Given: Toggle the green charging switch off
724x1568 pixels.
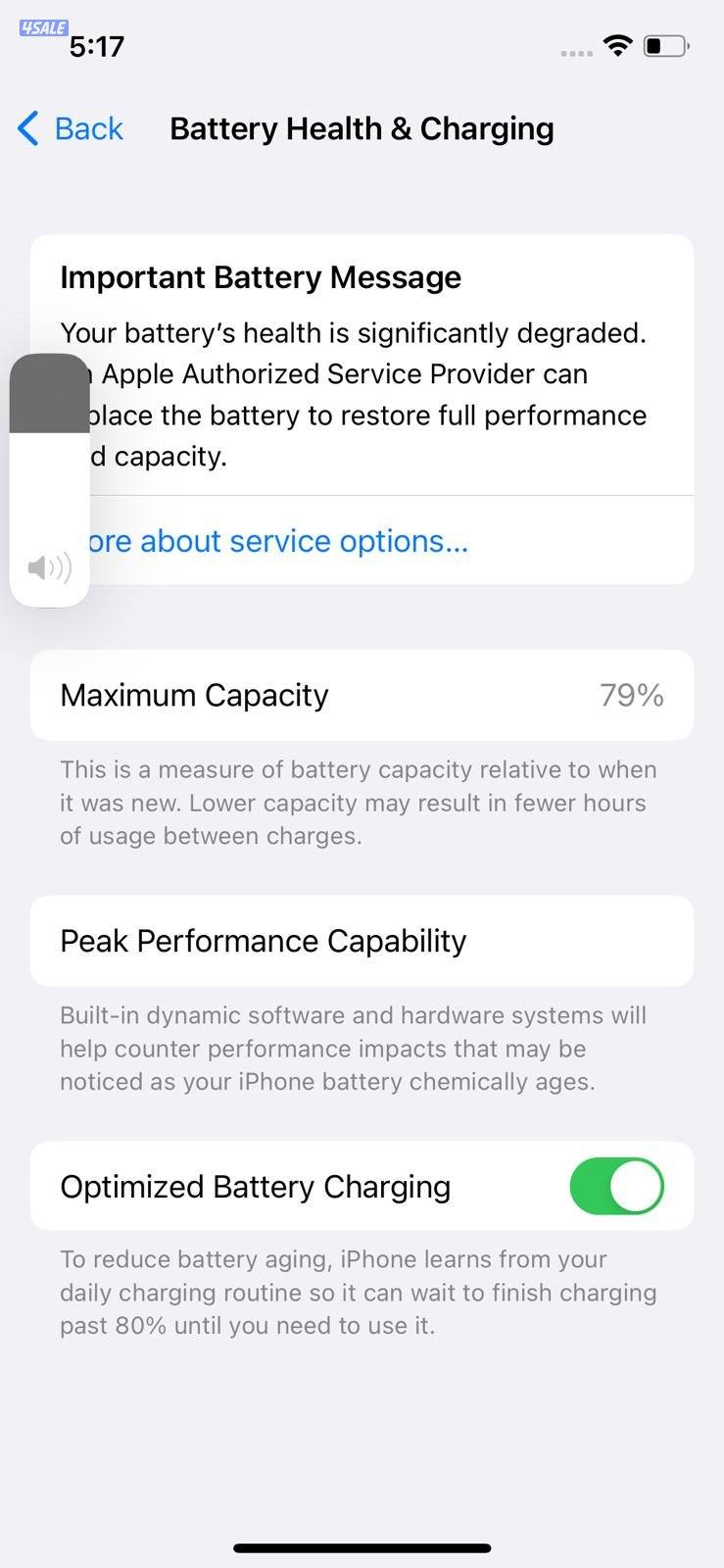Looking at the screenshot, I should click(616, 1186).
